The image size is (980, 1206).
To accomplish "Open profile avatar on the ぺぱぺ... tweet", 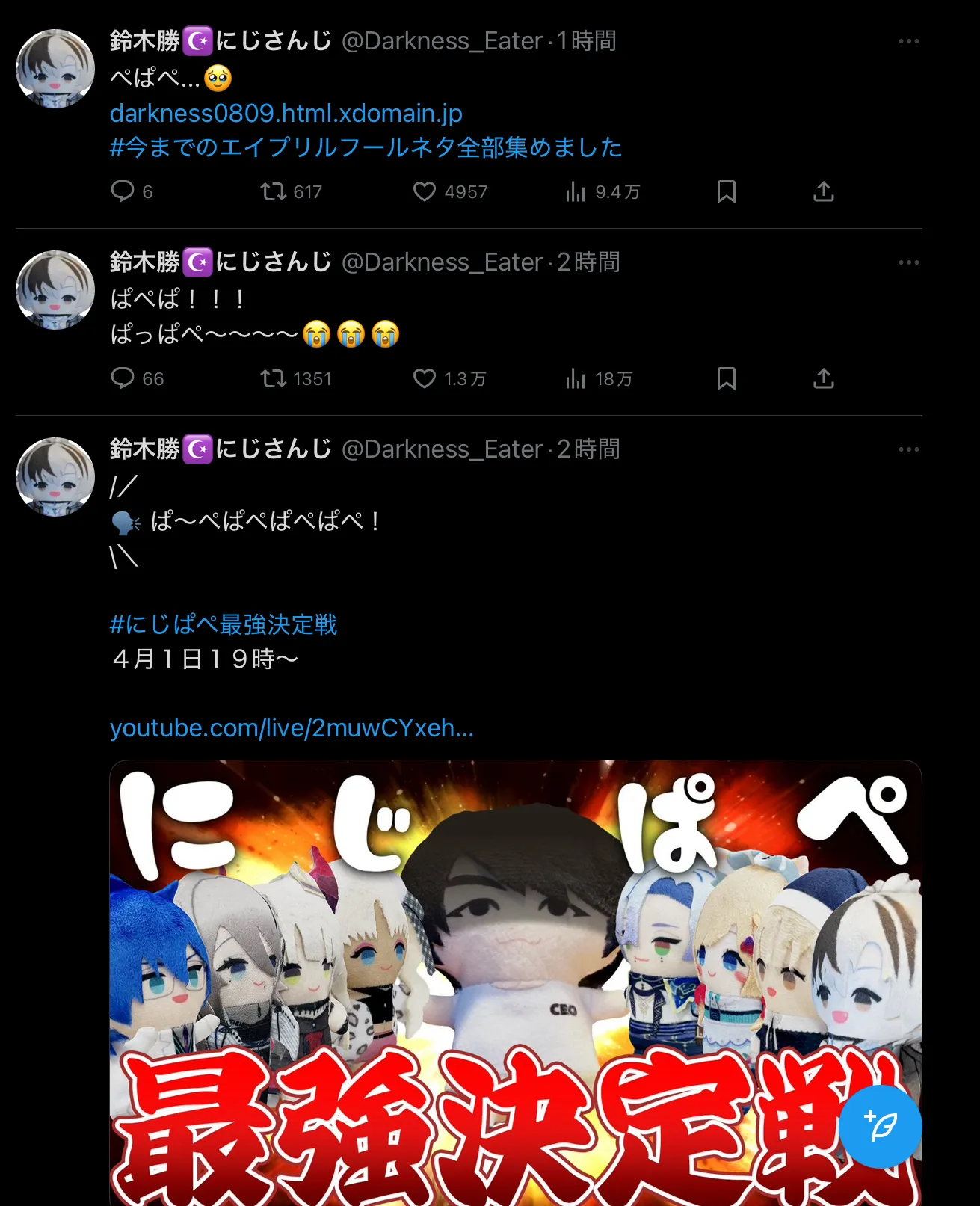I will click(x=55, y=69).
